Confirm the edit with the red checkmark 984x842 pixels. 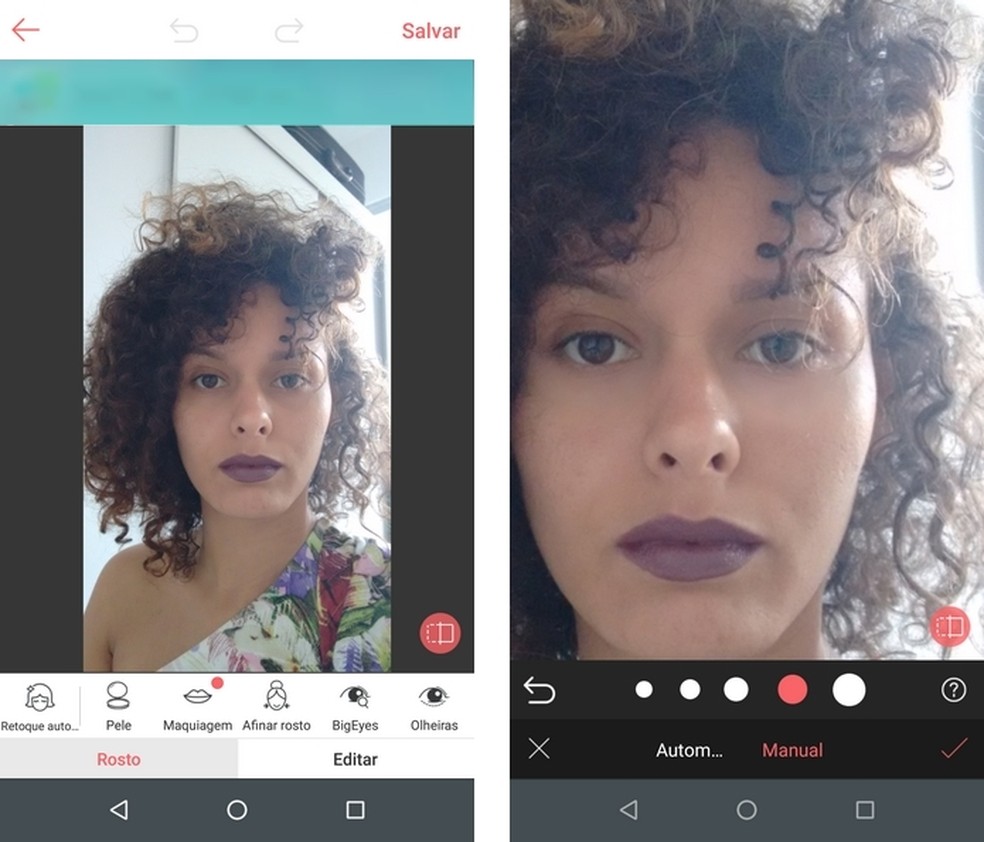tap(954, 749)
